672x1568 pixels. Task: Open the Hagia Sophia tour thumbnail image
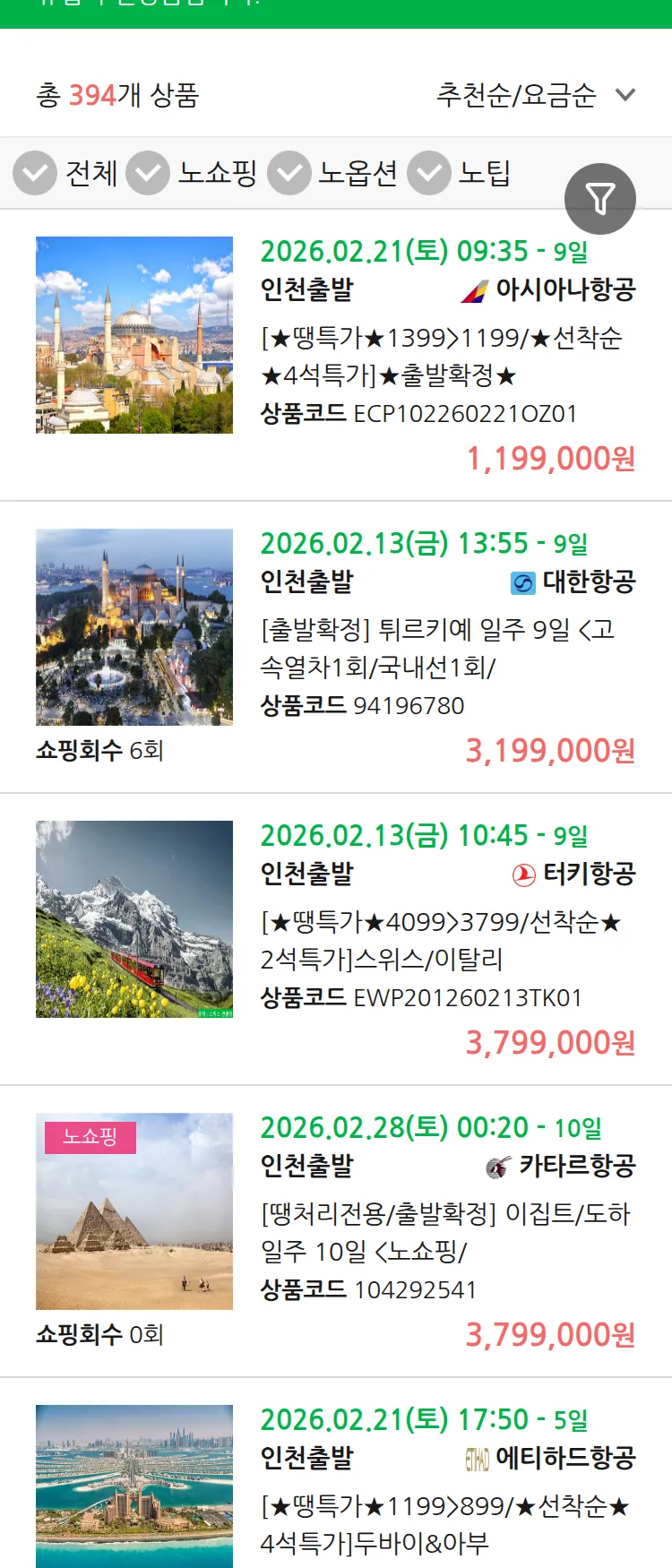[x=134, y=333]
